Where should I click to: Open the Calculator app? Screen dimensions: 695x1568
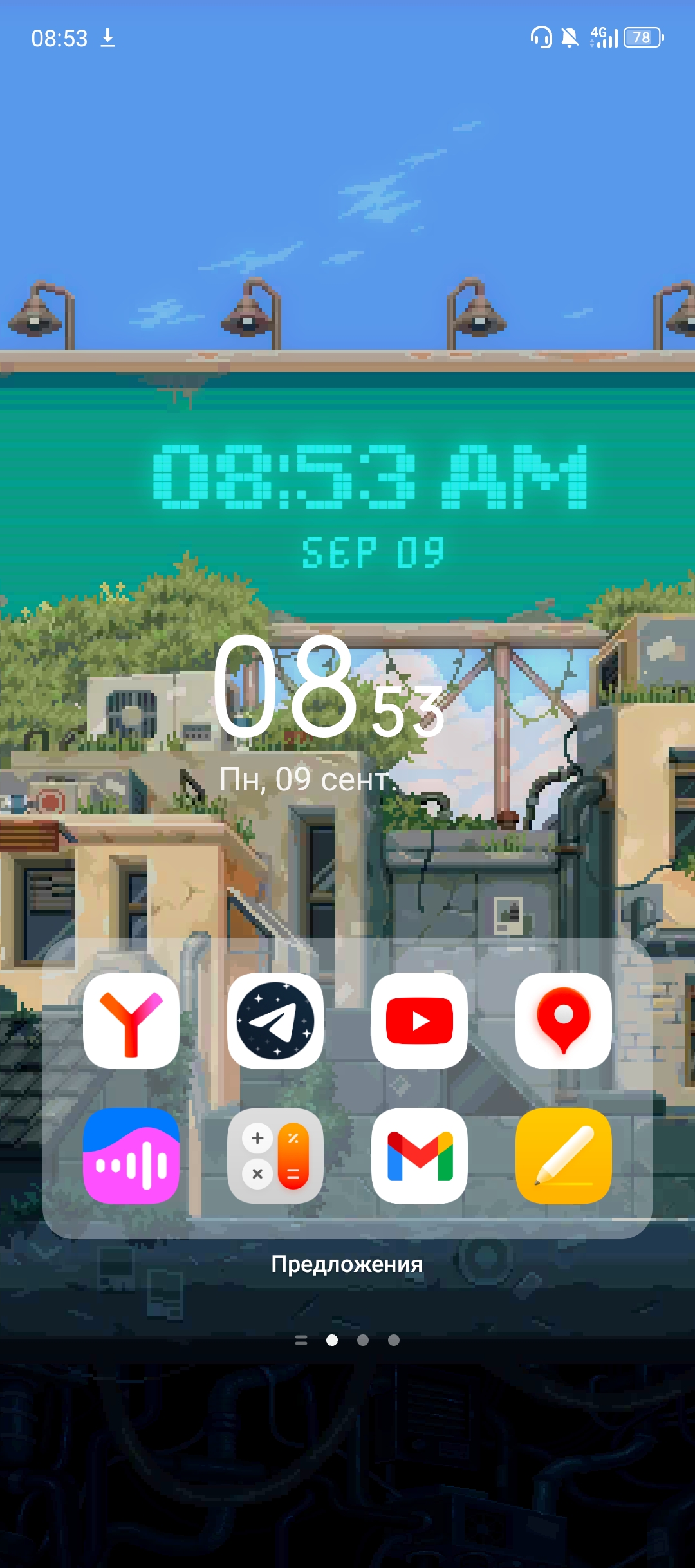[x=275, y=1156]
